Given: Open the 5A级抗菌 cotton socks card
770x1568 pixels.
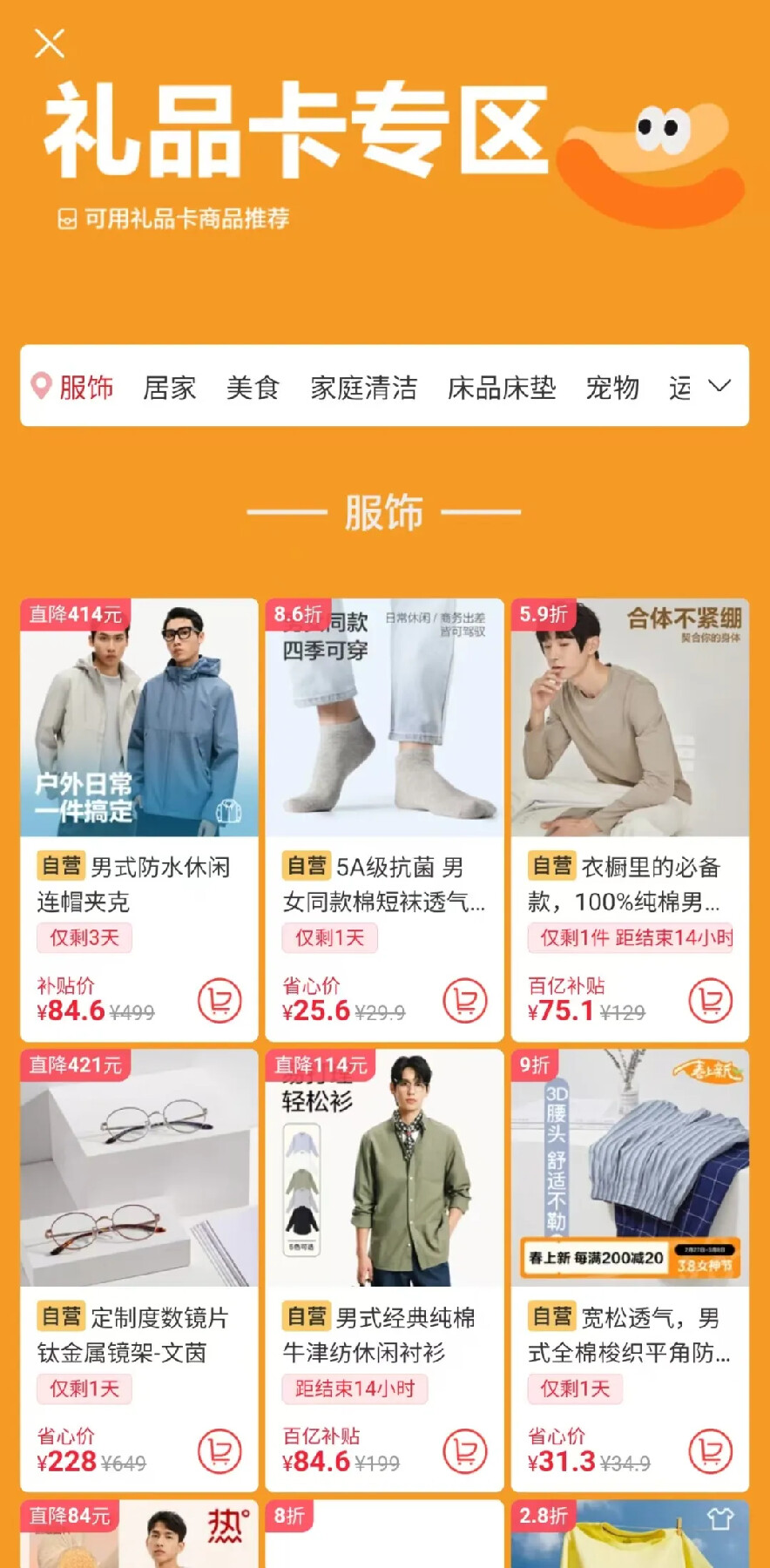Looking at the screenshot, I should (x=385, y=820).
